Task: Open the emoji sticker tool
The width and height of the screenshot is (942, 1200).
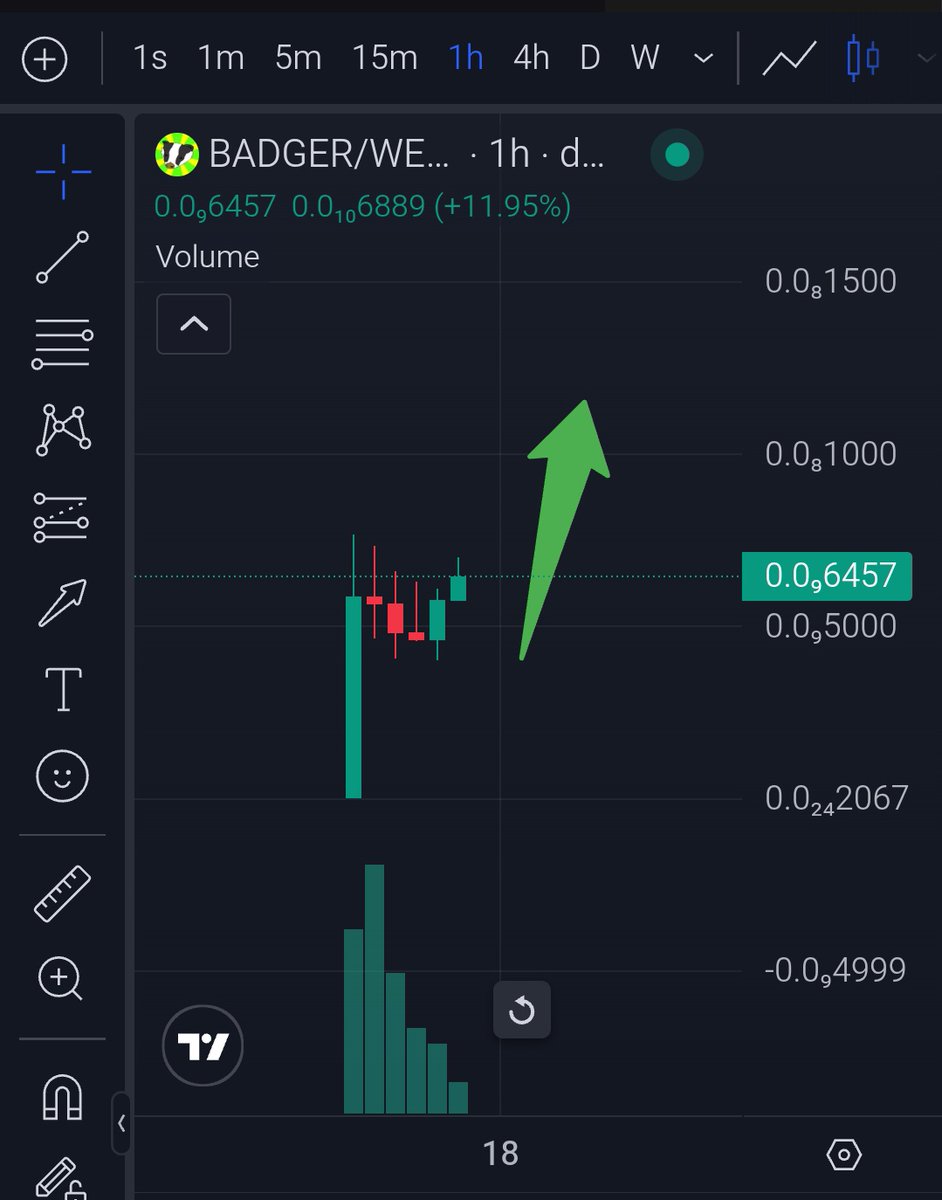Action: coord(62,776)
